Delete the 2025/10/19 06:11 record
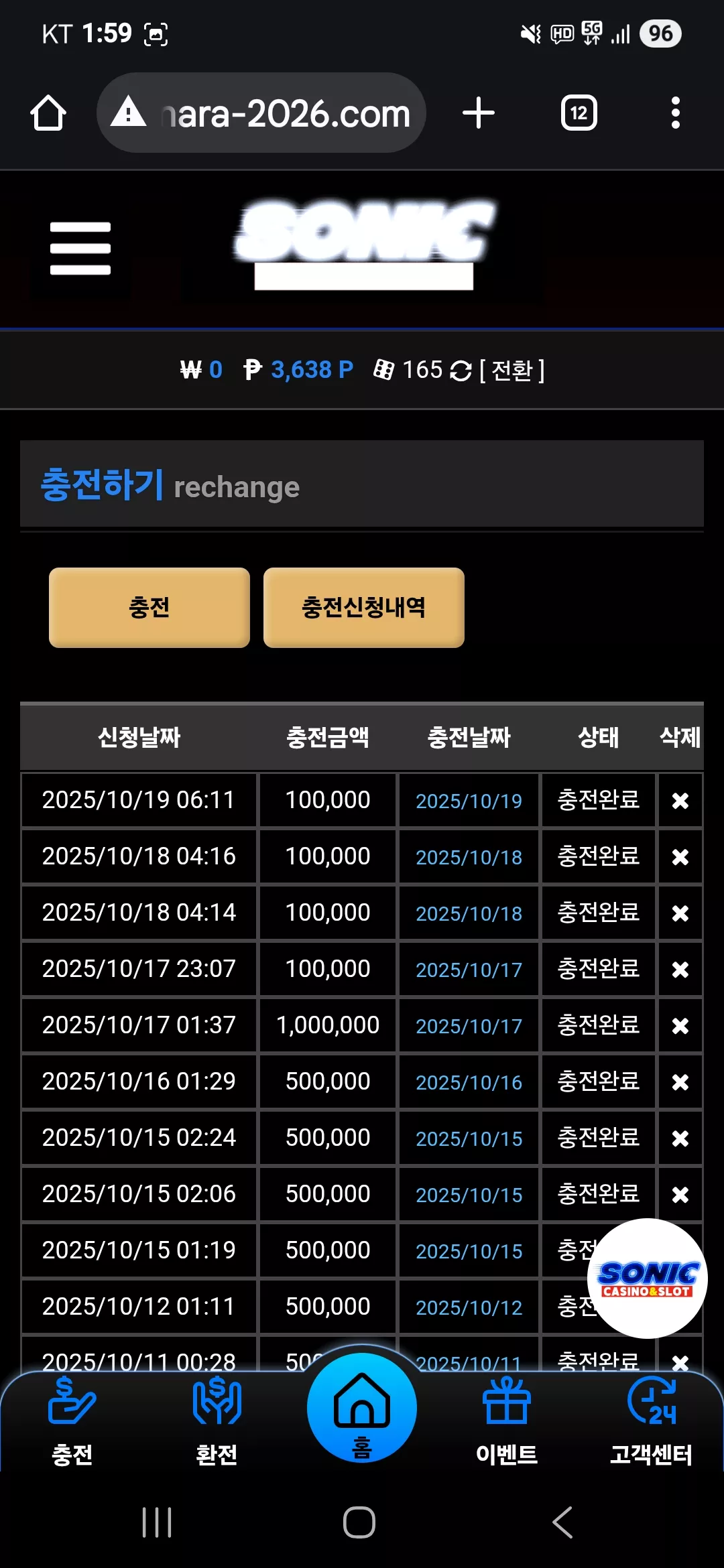724x1568 pixels. tap(680, 801)
